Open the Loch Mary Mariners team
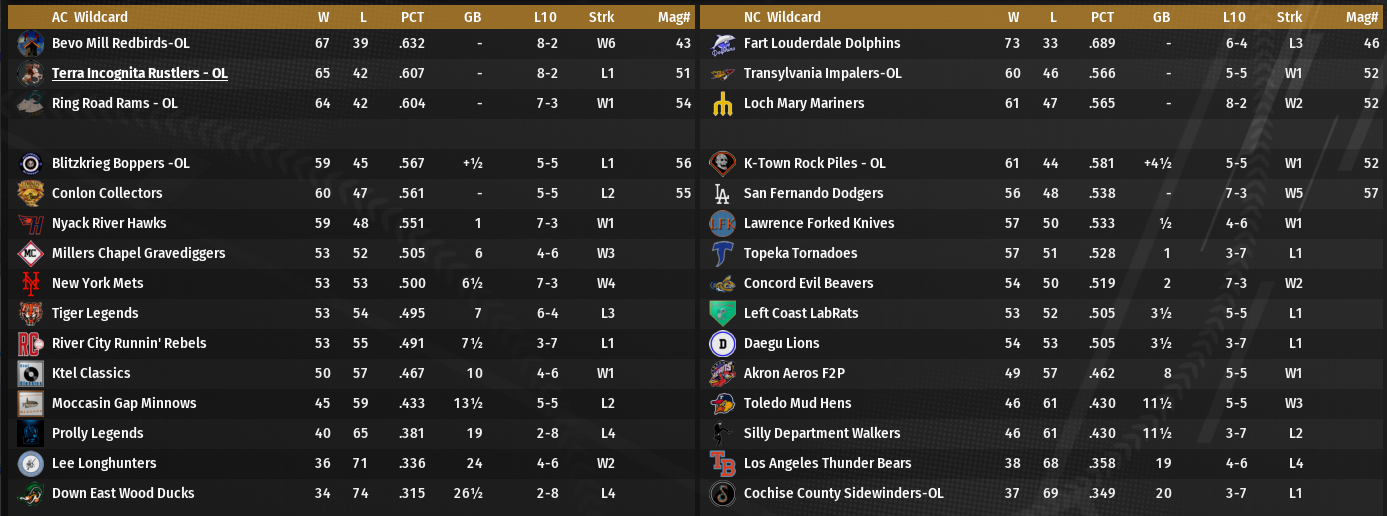 click(803, 103)
